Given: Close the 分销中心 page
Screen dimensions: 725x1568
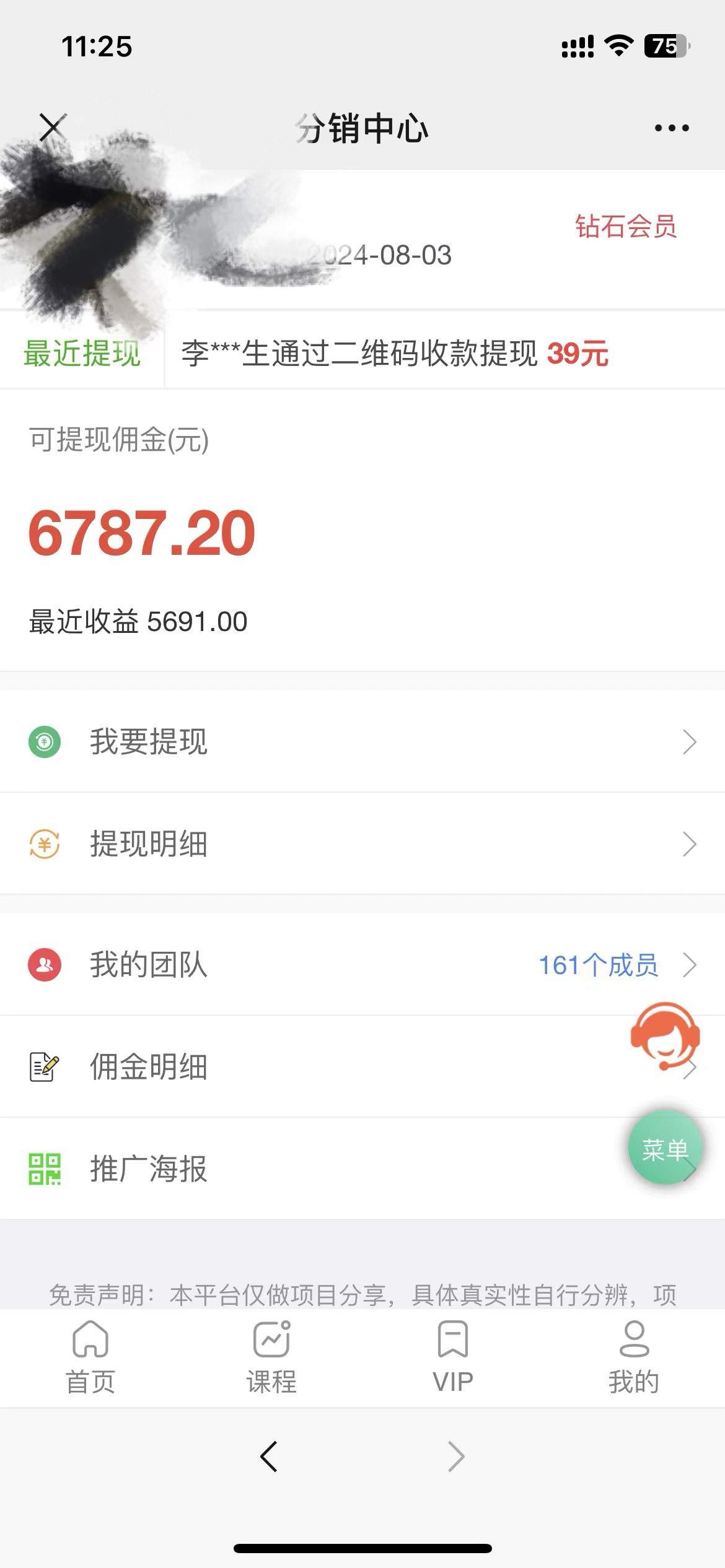Looking at the screenshot, I should [x=52, y=128].
